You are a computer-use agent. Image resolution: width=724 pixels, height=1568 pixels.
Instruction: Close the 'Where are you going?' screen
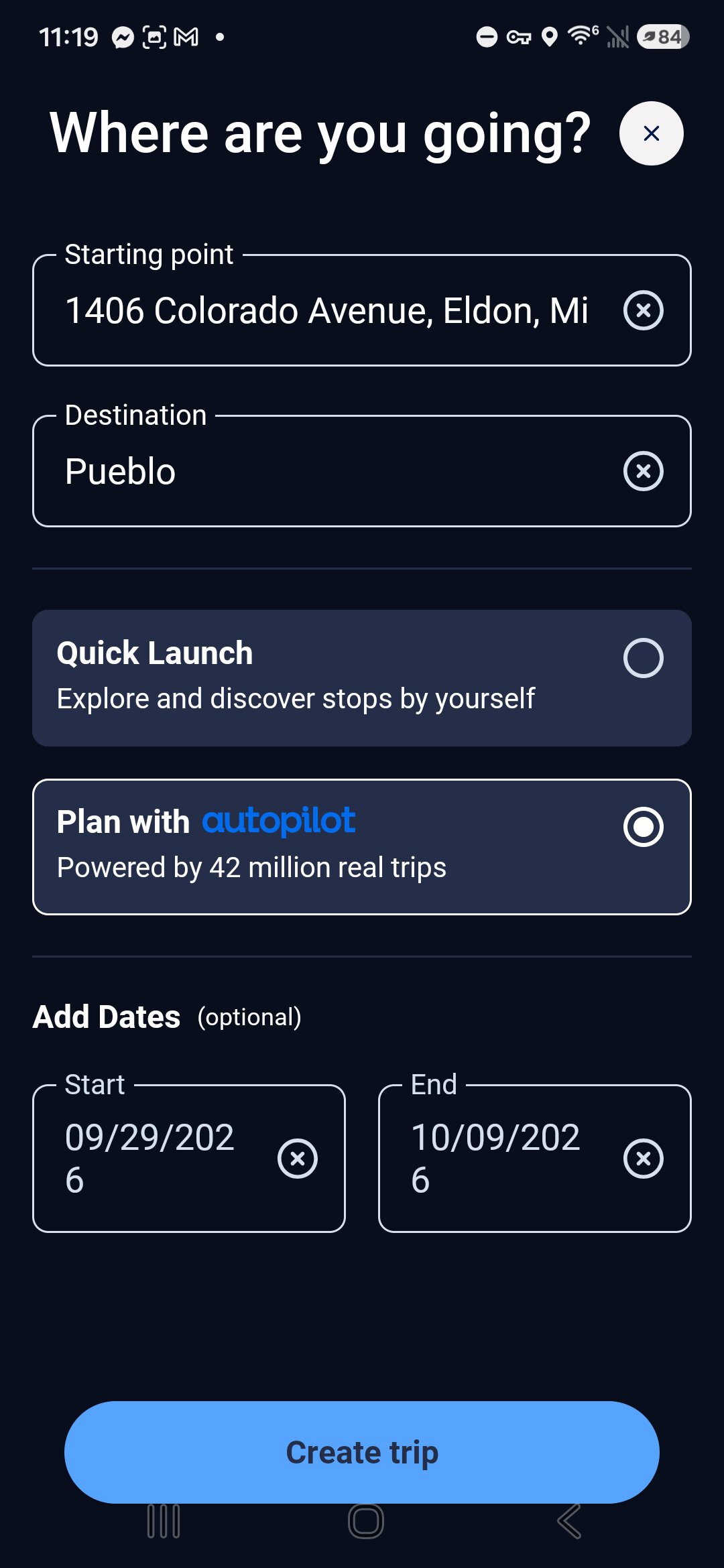651,133
